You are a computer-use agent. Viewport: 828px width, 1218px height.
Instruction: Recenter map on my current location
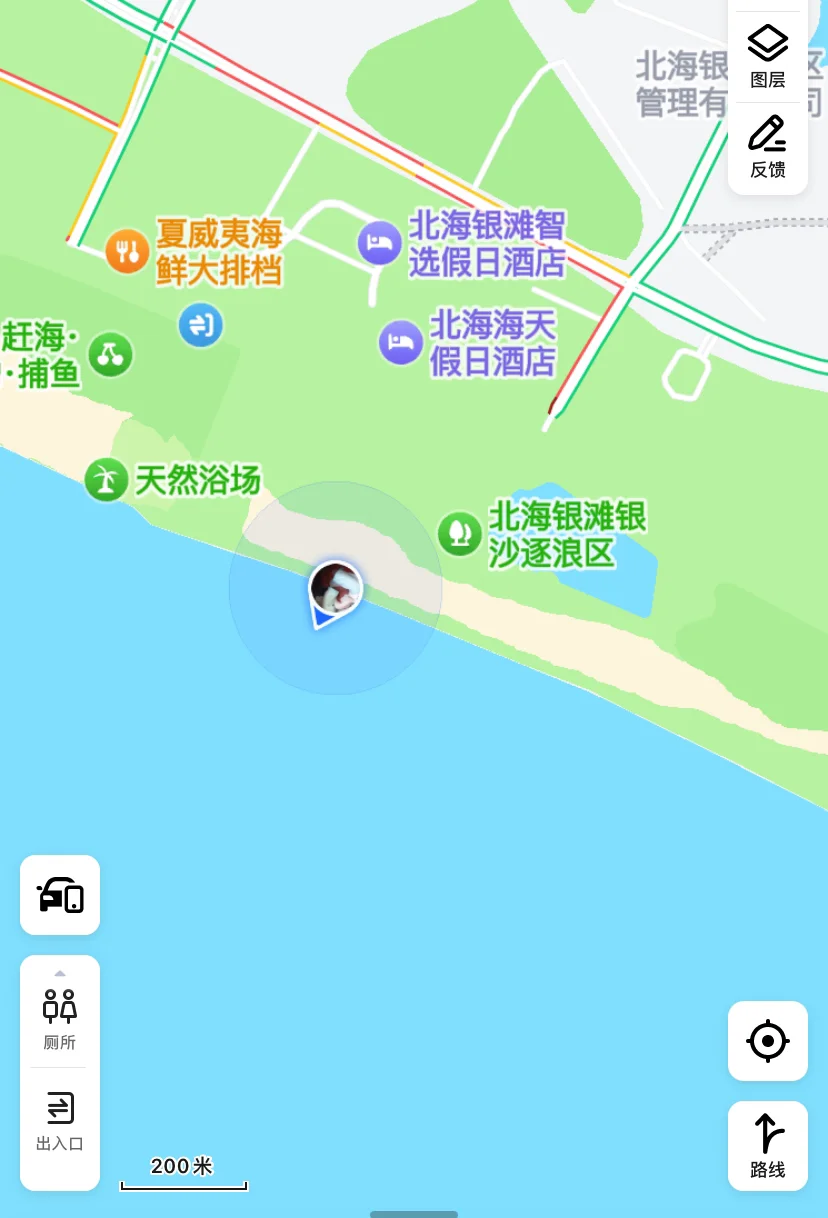click(767, 1041)
